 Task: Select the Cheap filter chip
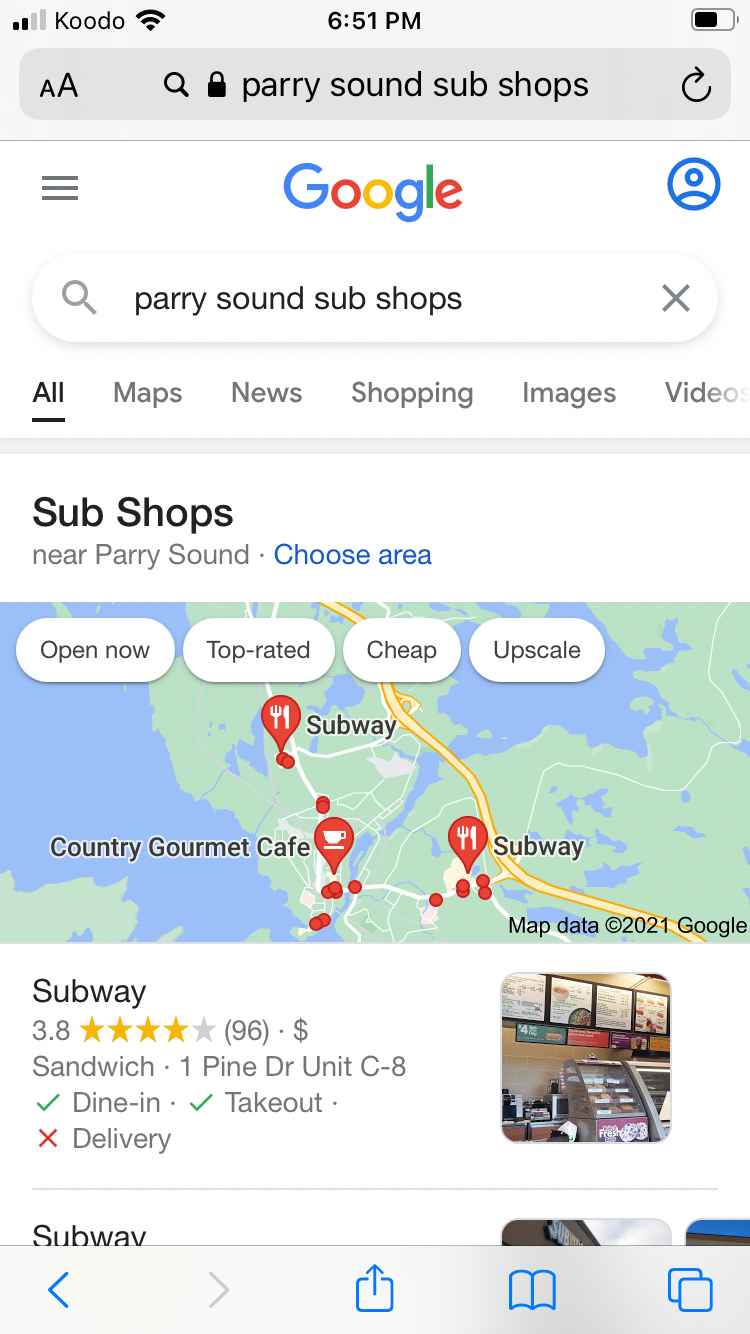402,650
